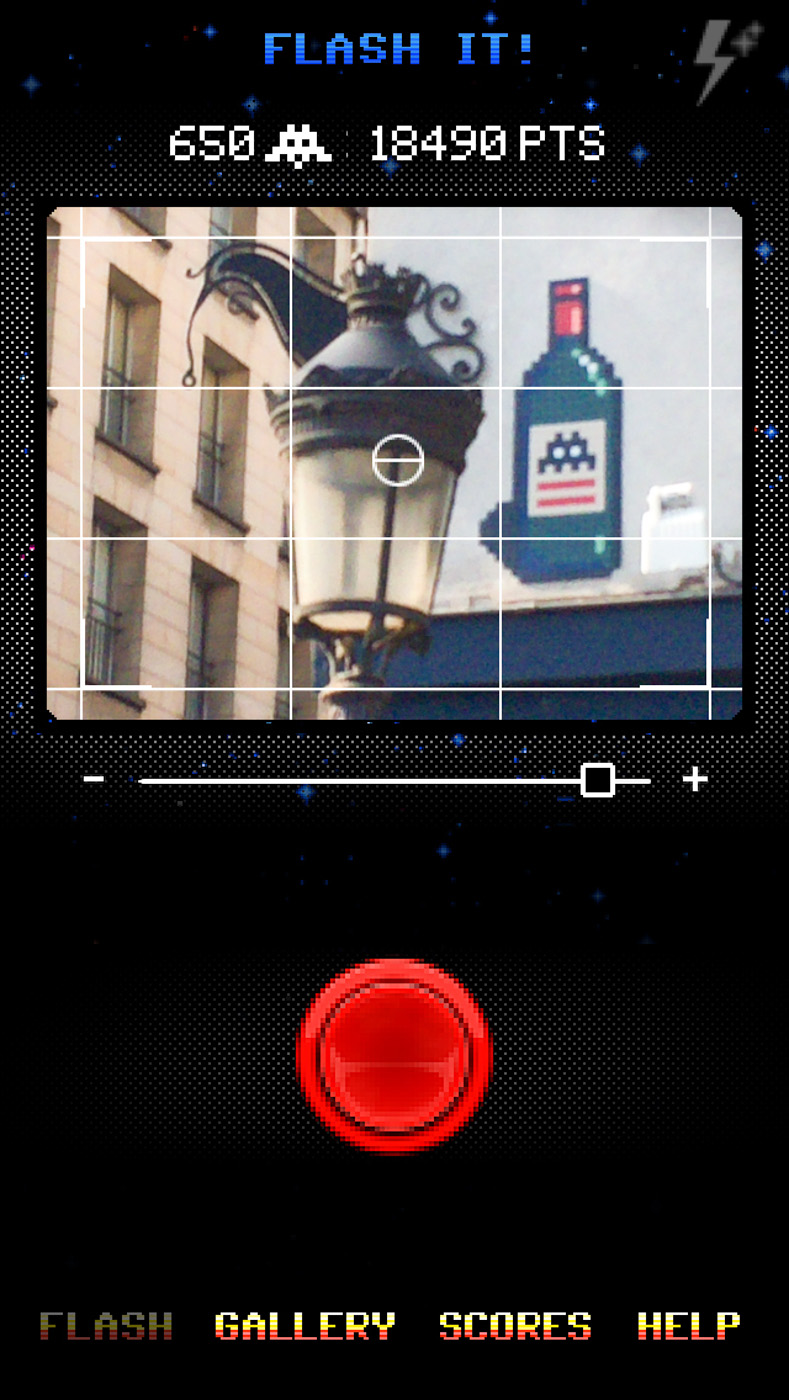Open the Help tab

pyautogui.click(x=689, y=1326)
